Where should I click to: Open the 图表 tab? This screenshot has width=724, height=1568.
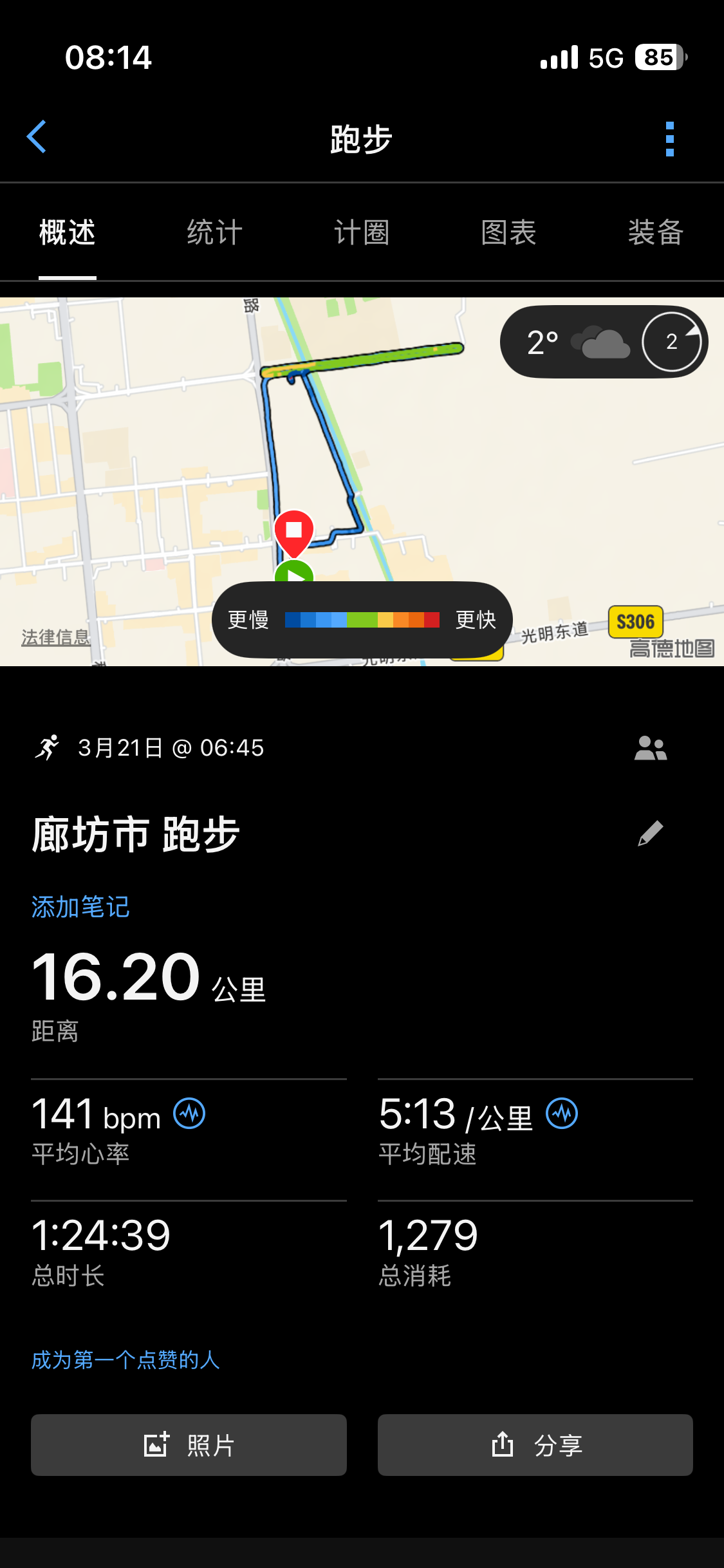pos(508,232)
